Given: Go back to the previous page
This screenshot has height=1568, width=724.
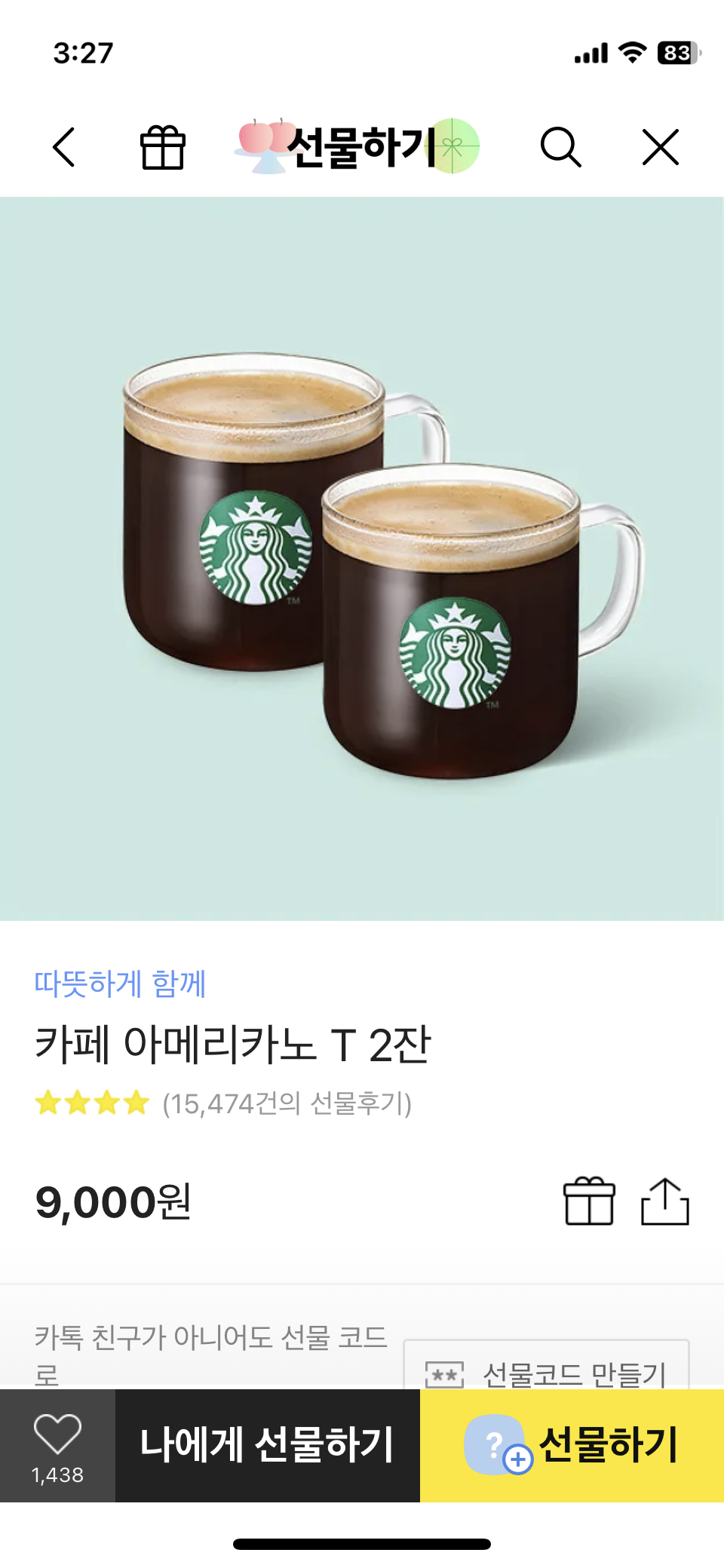Looking at the screenshot, I should point(65,147).
